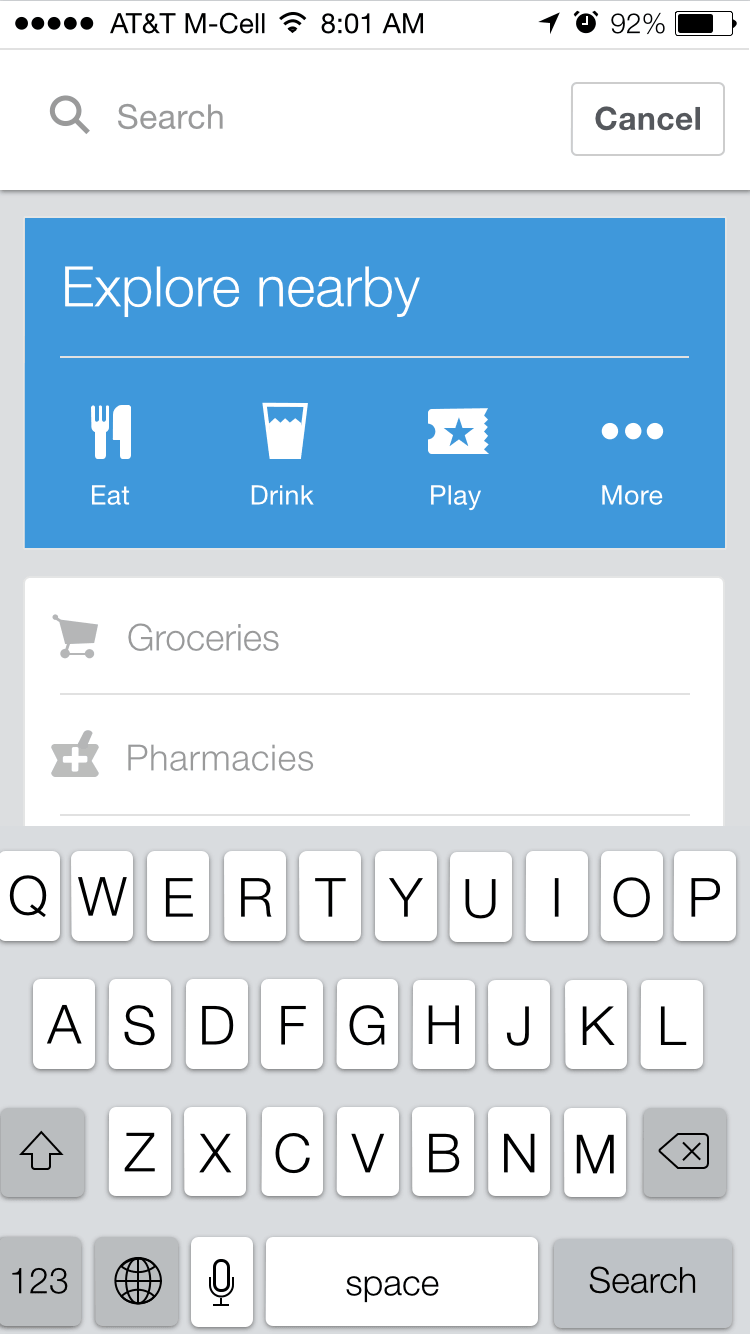Open the Groceries suggestion
Viewport: 750px width, 1334px height.
click(375, 637)
